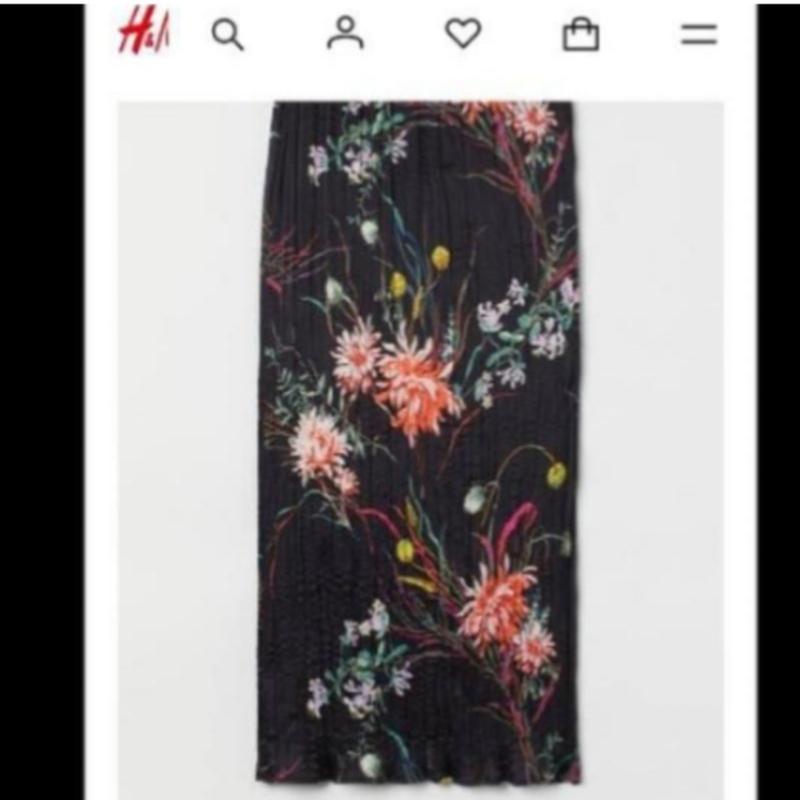View favorites via the heart icon
Image resolution: width=800 pixels, height=800 pixels.
463,34
